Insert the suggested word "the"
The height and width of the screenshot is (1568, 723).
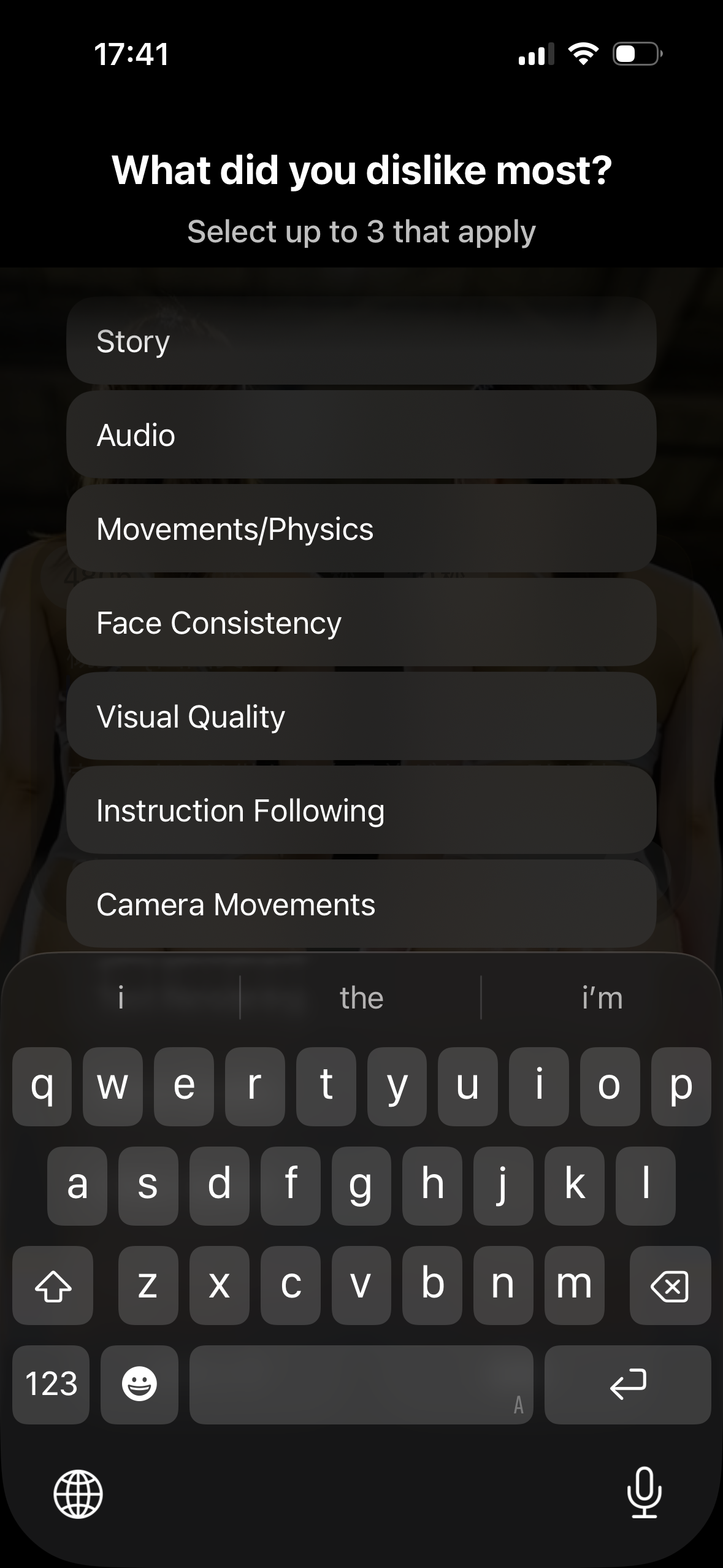coord(361,998)
